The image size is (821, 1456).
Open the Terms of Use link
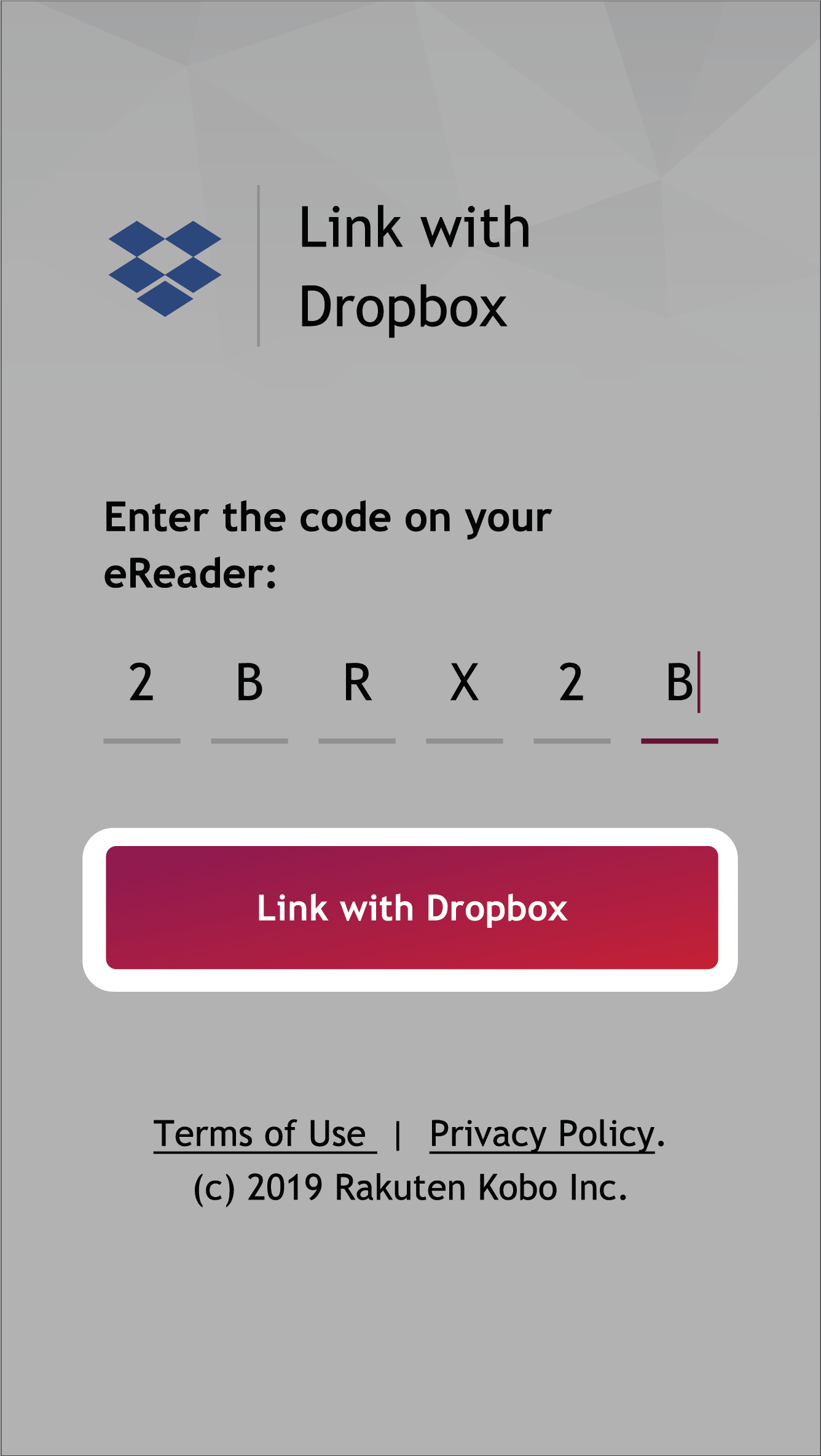(x=264, y=1133)
